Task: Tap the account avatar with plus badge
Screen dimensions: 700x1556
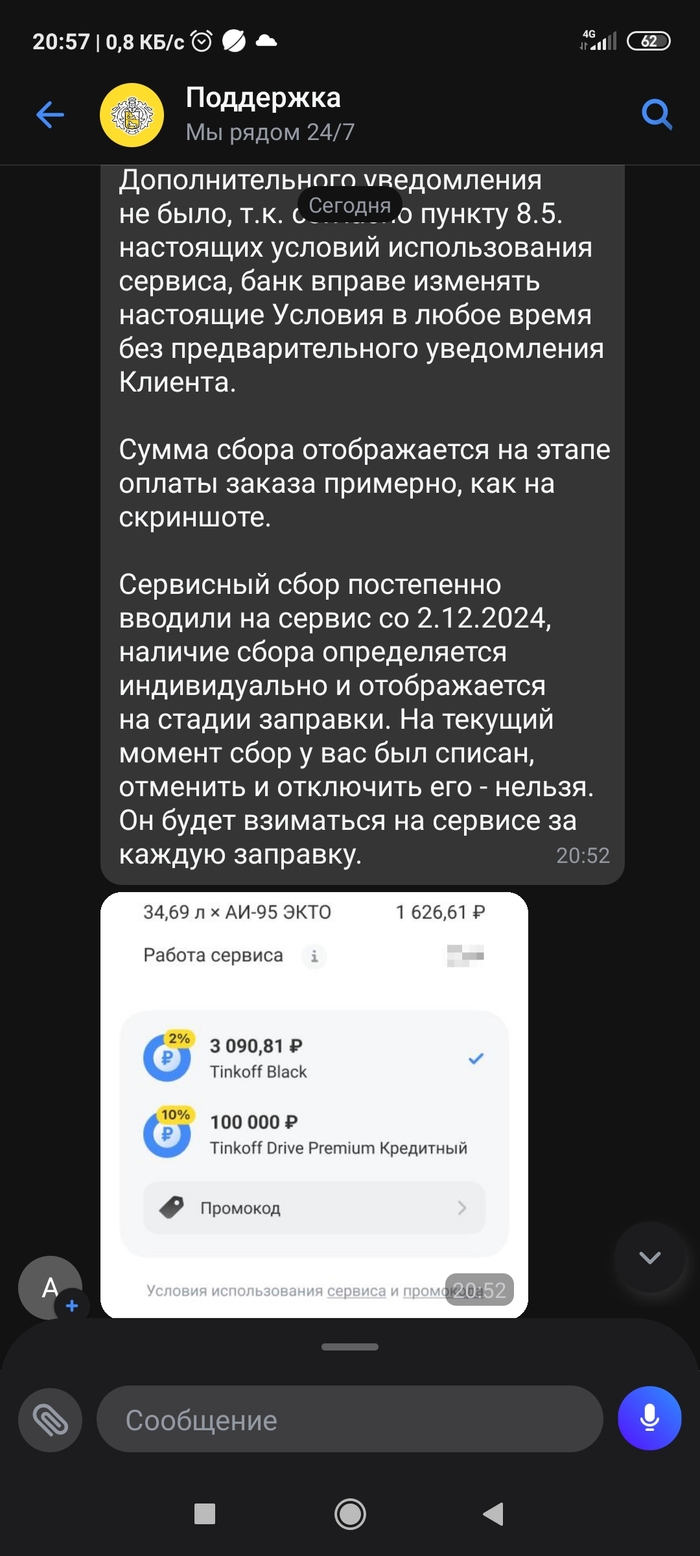Action: [x=51, y=1288]
